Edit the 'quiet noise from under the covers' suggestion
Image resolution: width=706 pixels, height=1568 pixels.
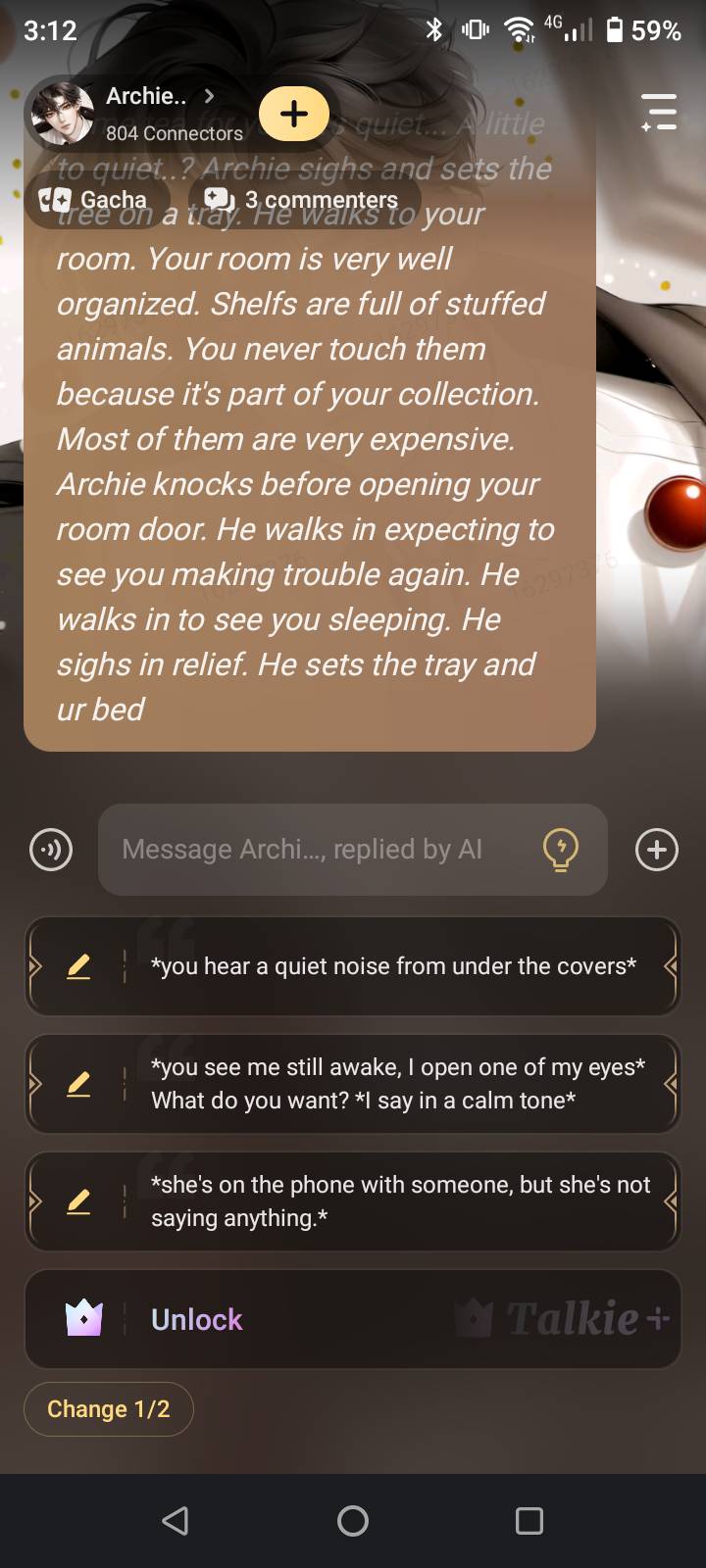(x=78, y=966)
